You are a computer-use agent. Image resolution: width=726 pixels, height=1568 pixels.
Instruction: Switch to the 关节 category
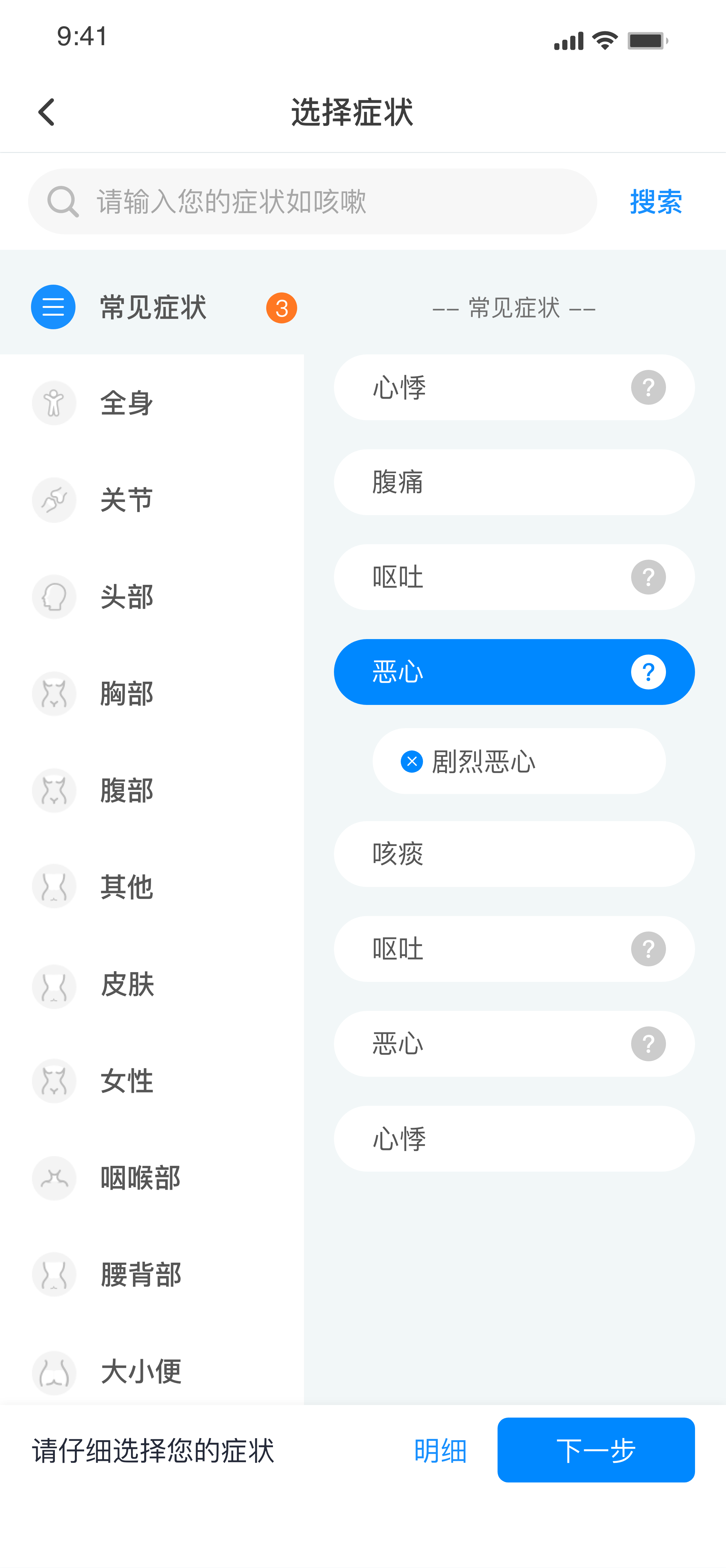[x=126, y=500]
